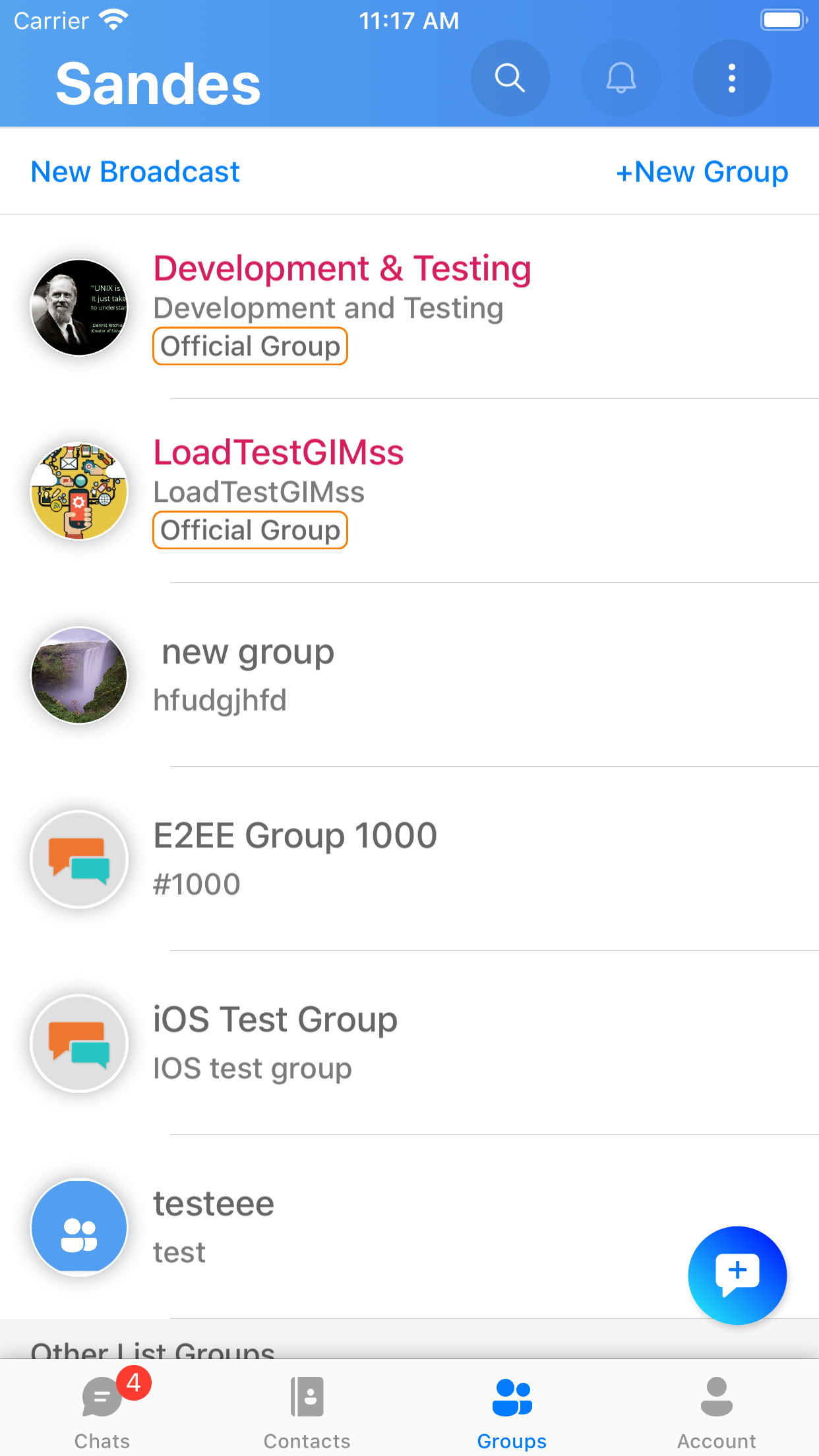Tap the Official Group badge under Development & Testing
The image size is (819, 1456).
(x=250, y=346)
